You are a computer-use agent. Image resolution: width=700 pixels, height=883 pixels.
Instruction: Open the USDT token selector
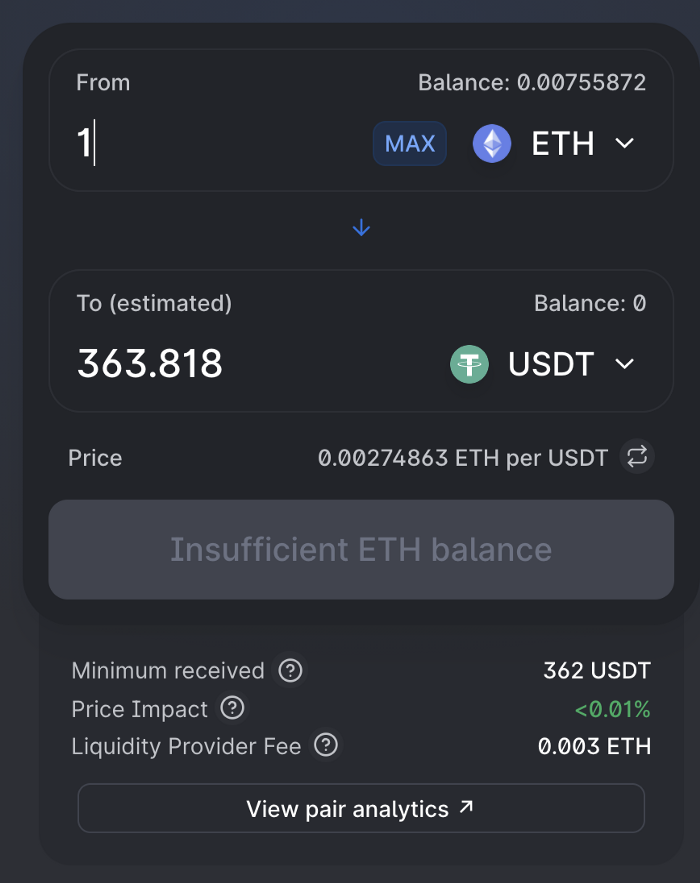point(543,364)
